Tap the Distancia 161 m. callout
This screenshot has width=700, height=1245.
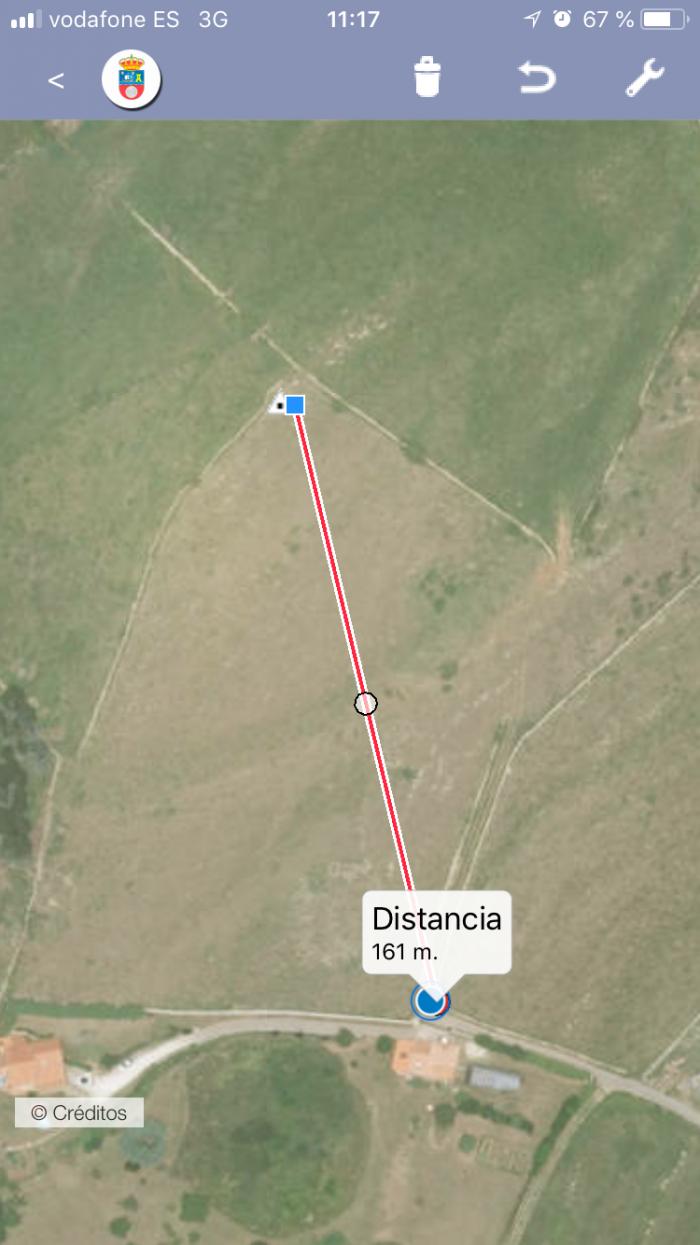coord(437,932)
